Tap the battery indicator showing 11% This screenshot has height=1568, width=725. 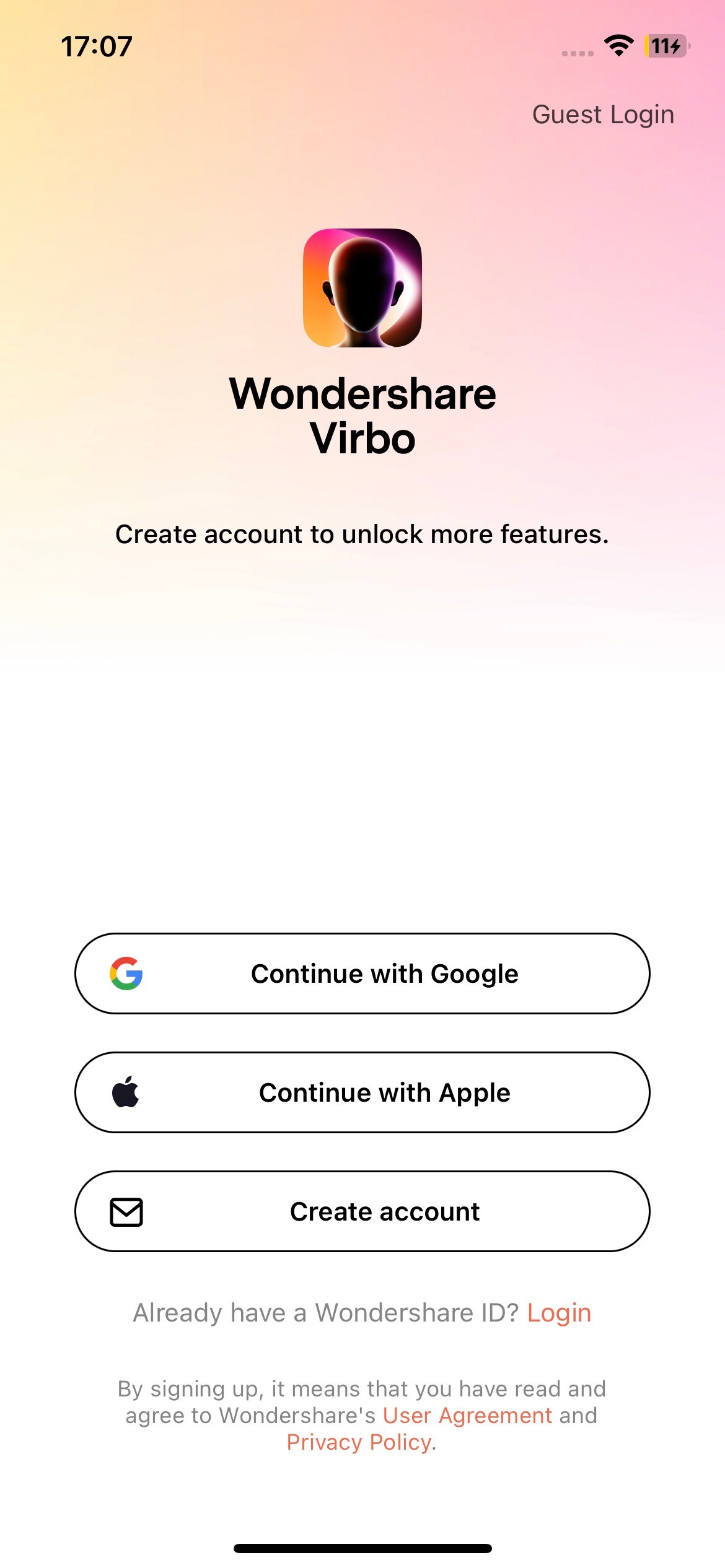pos(666,45)
